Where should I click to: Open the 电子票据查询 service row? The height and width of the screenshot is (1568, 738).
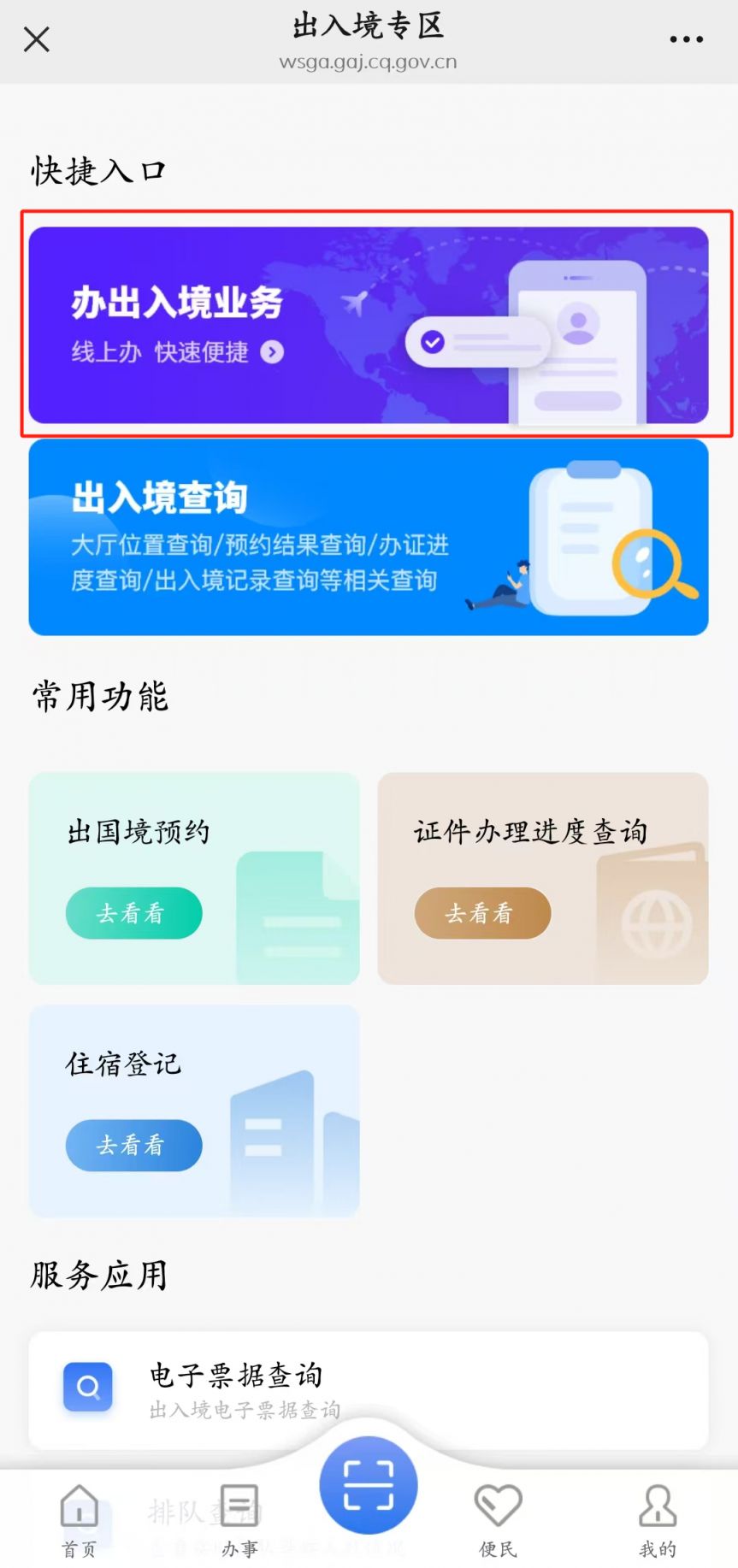pyautogui.click(x=369, y=1389)
